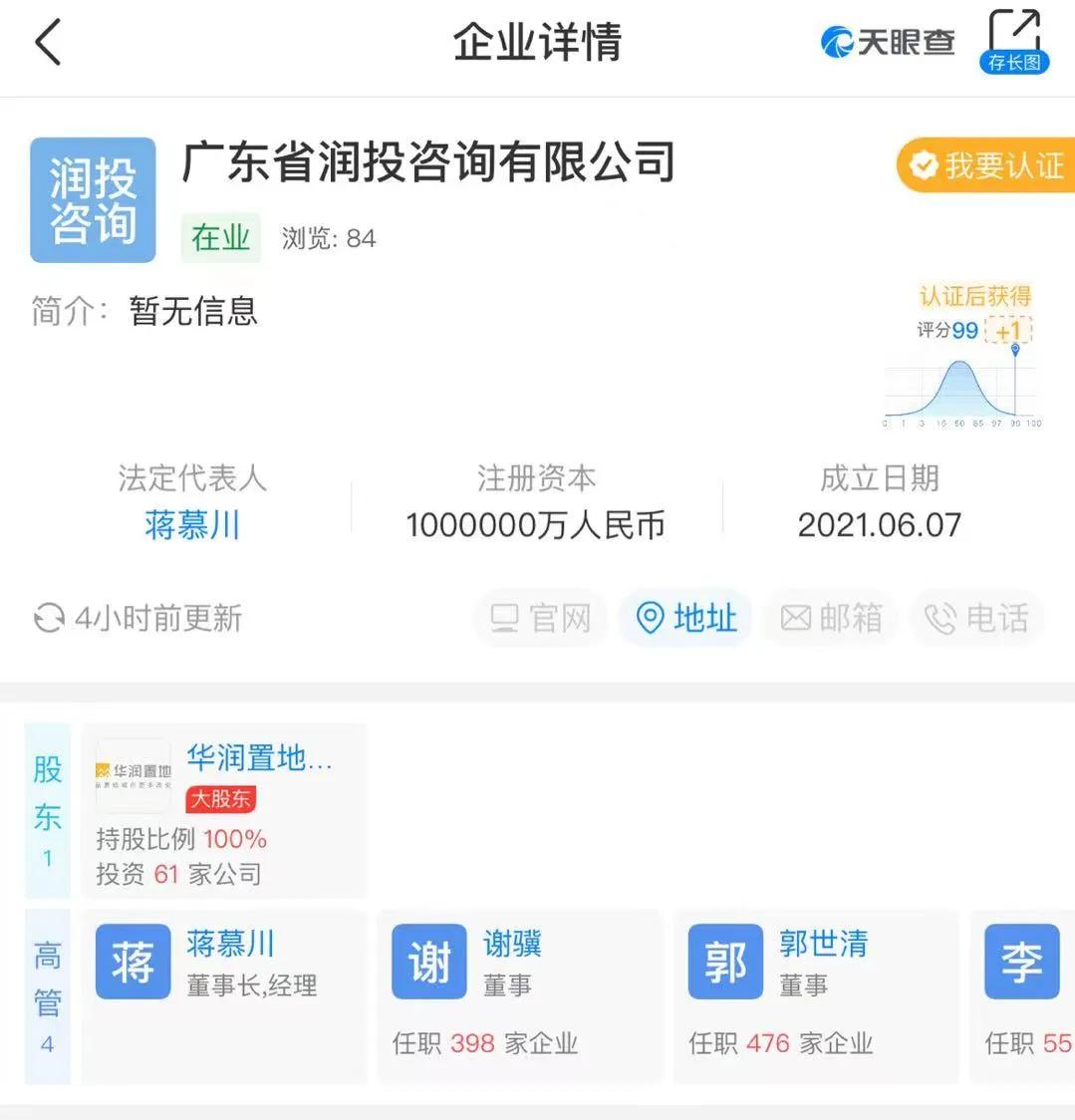Open legal representative 蒋慕川 profile link

(191, 526)
